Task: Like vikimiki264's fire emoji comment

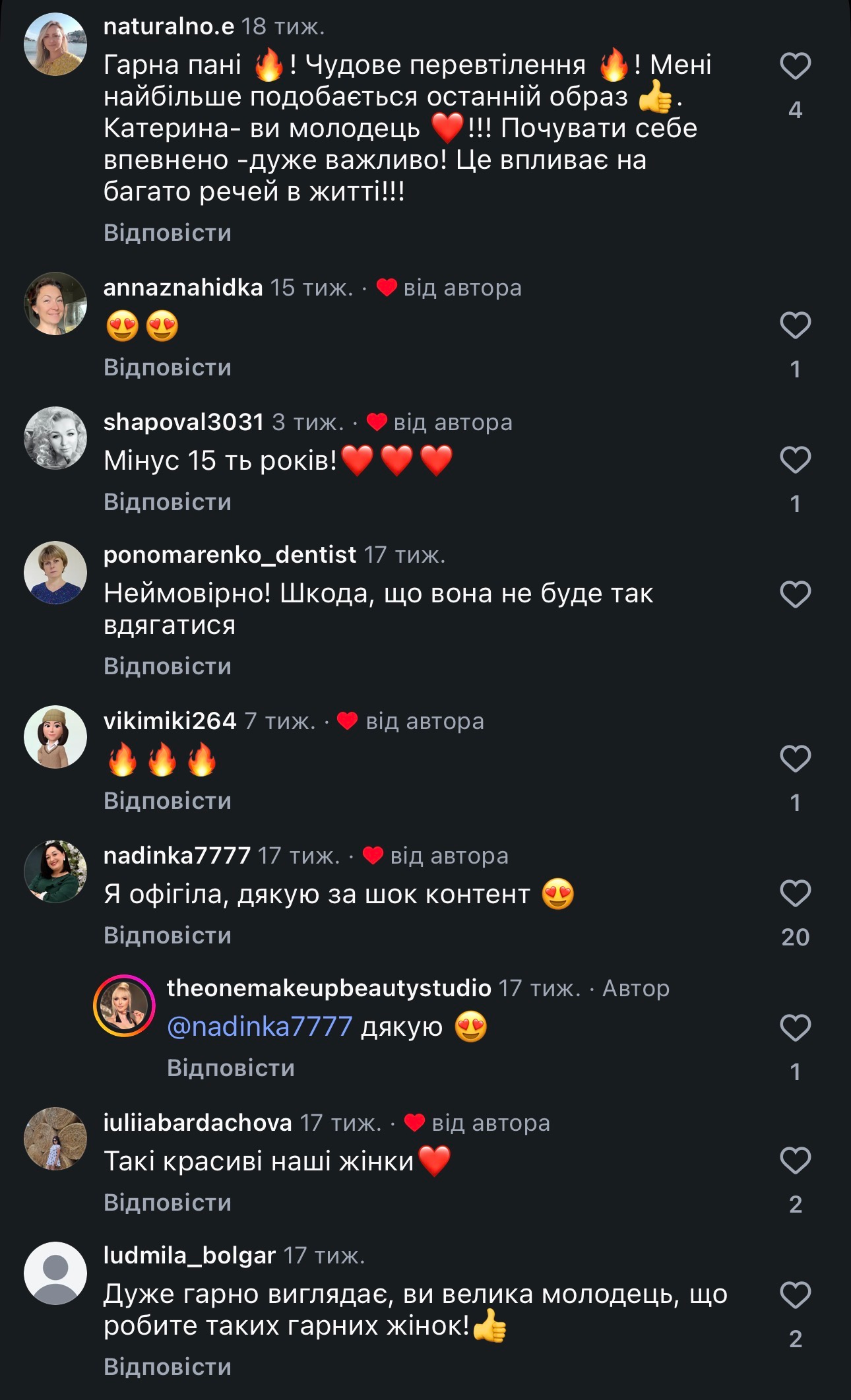Action: pos(796,759)
